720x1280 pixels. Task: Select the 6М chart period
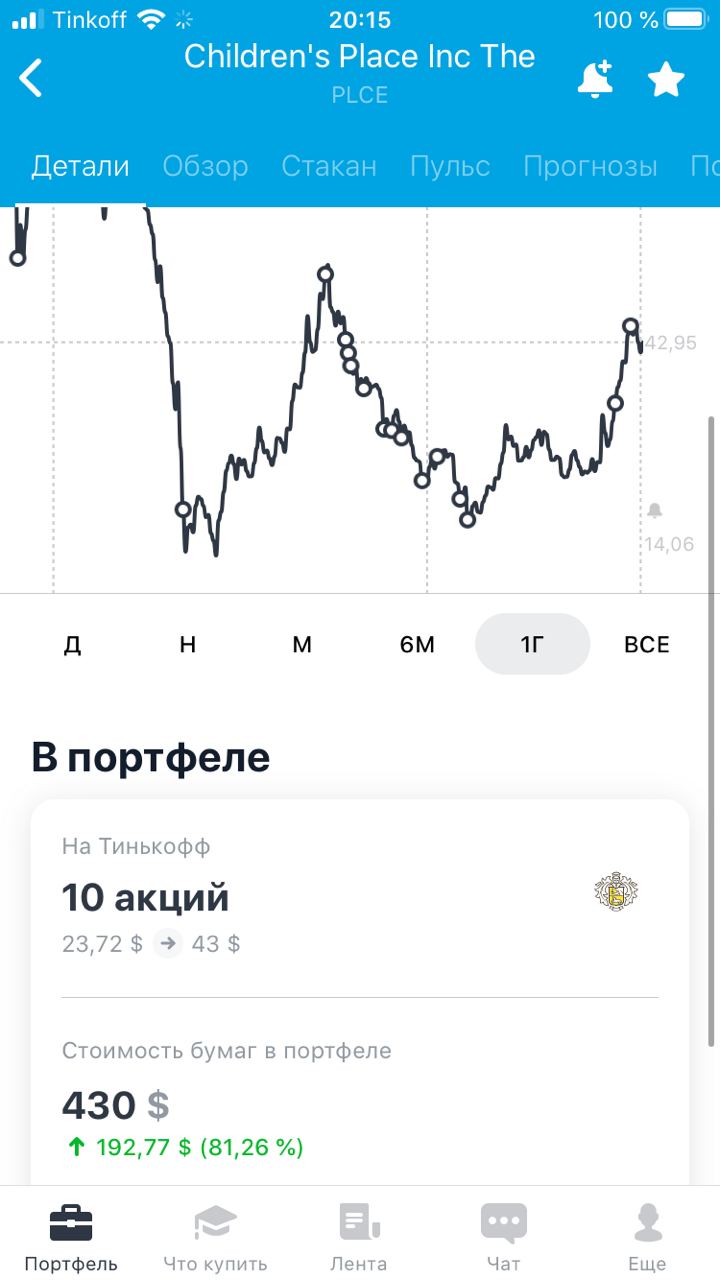click(417, 644)
